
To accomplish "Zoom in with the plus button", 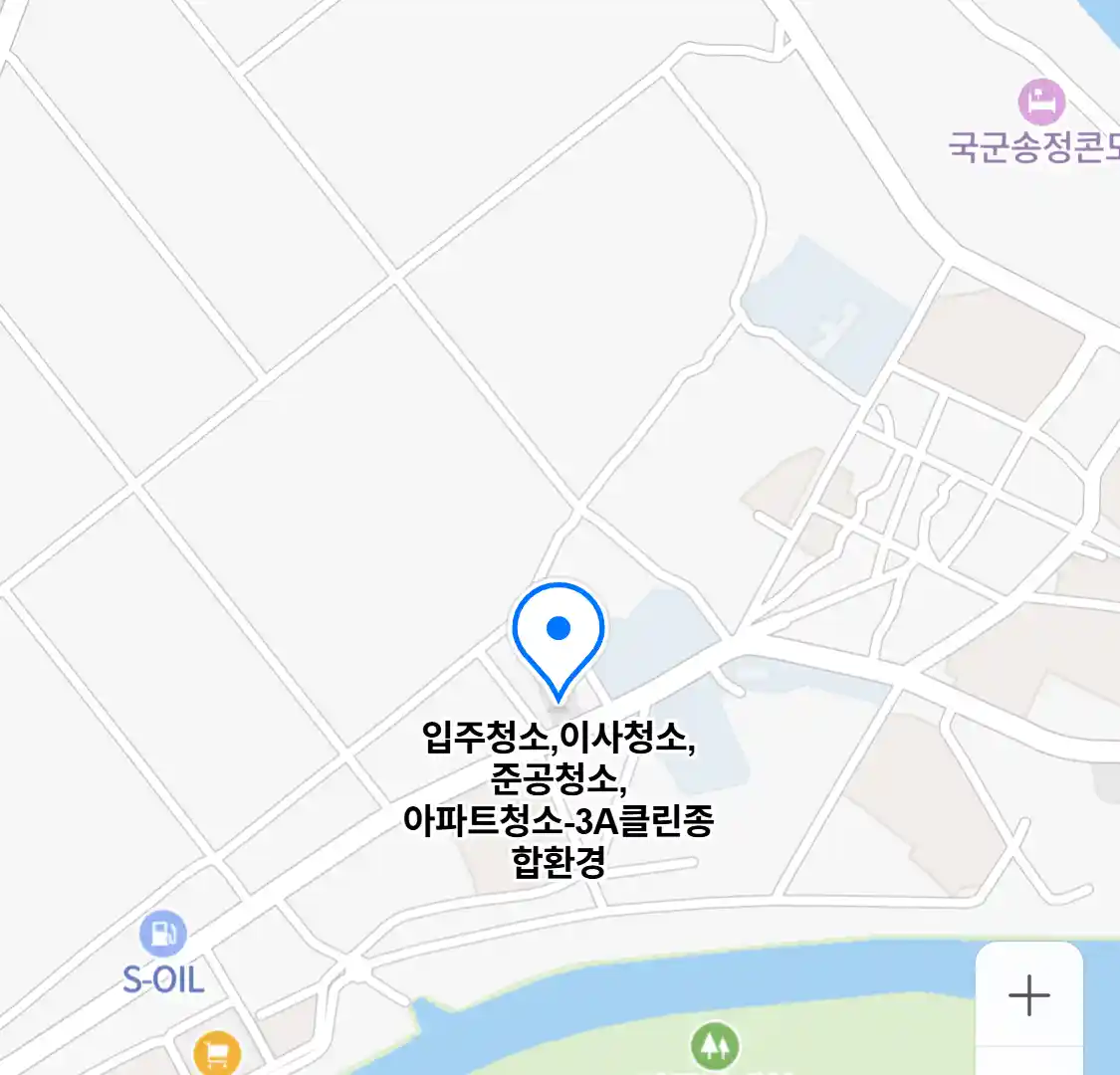I will click(x=1028, y=994).
